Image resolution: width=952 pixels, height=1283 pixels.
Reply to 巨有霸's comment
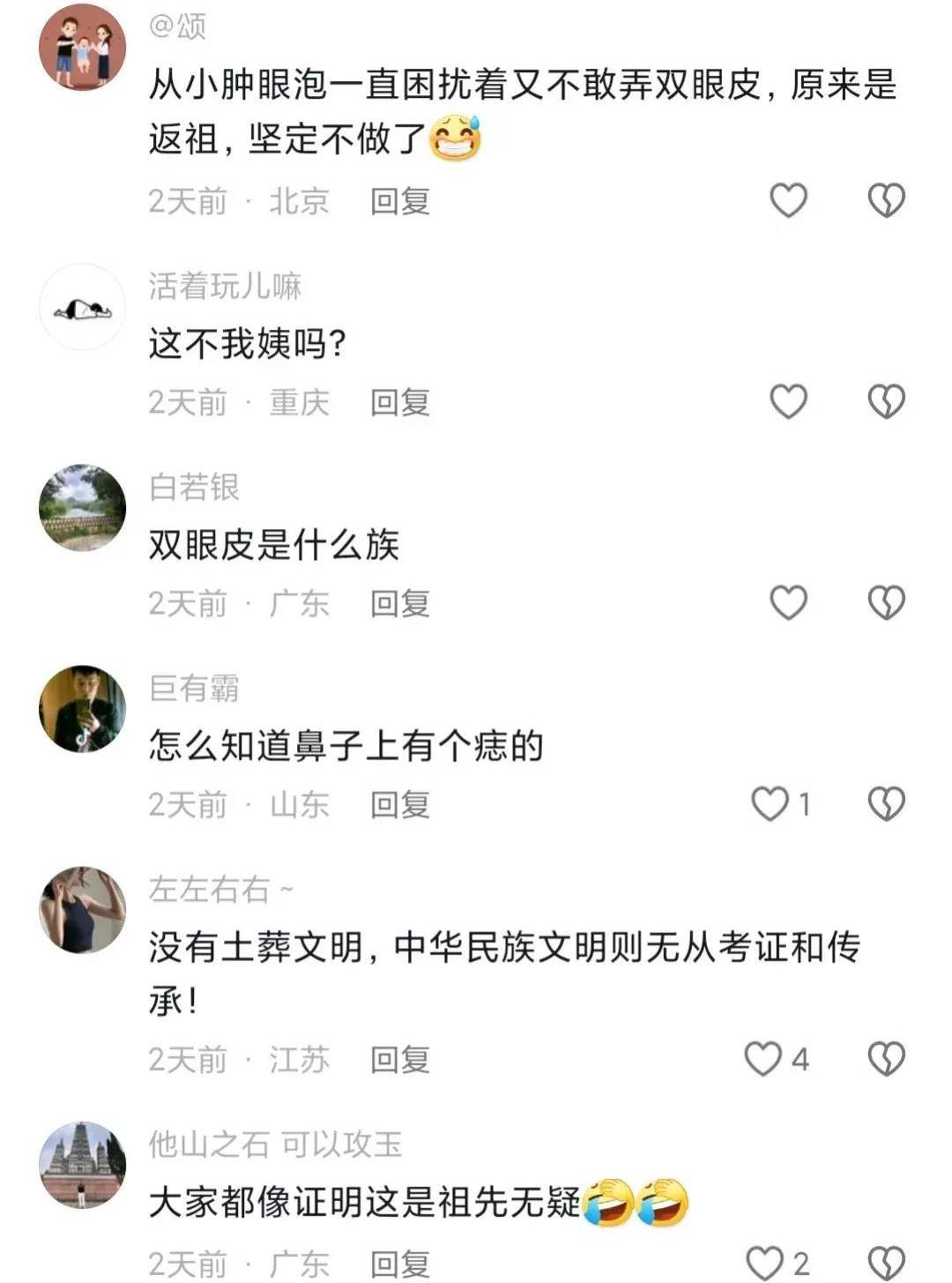pos(399,804)
